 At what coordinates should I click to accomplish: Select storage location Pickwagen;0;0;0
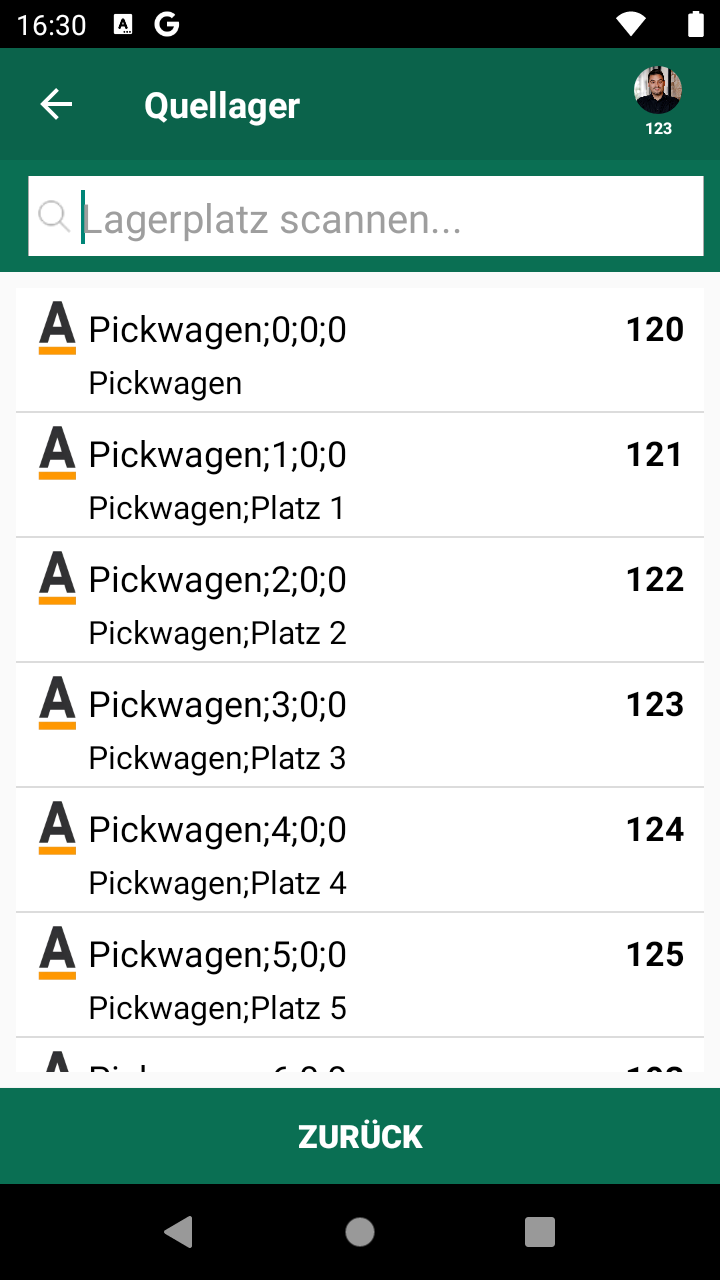360,350
